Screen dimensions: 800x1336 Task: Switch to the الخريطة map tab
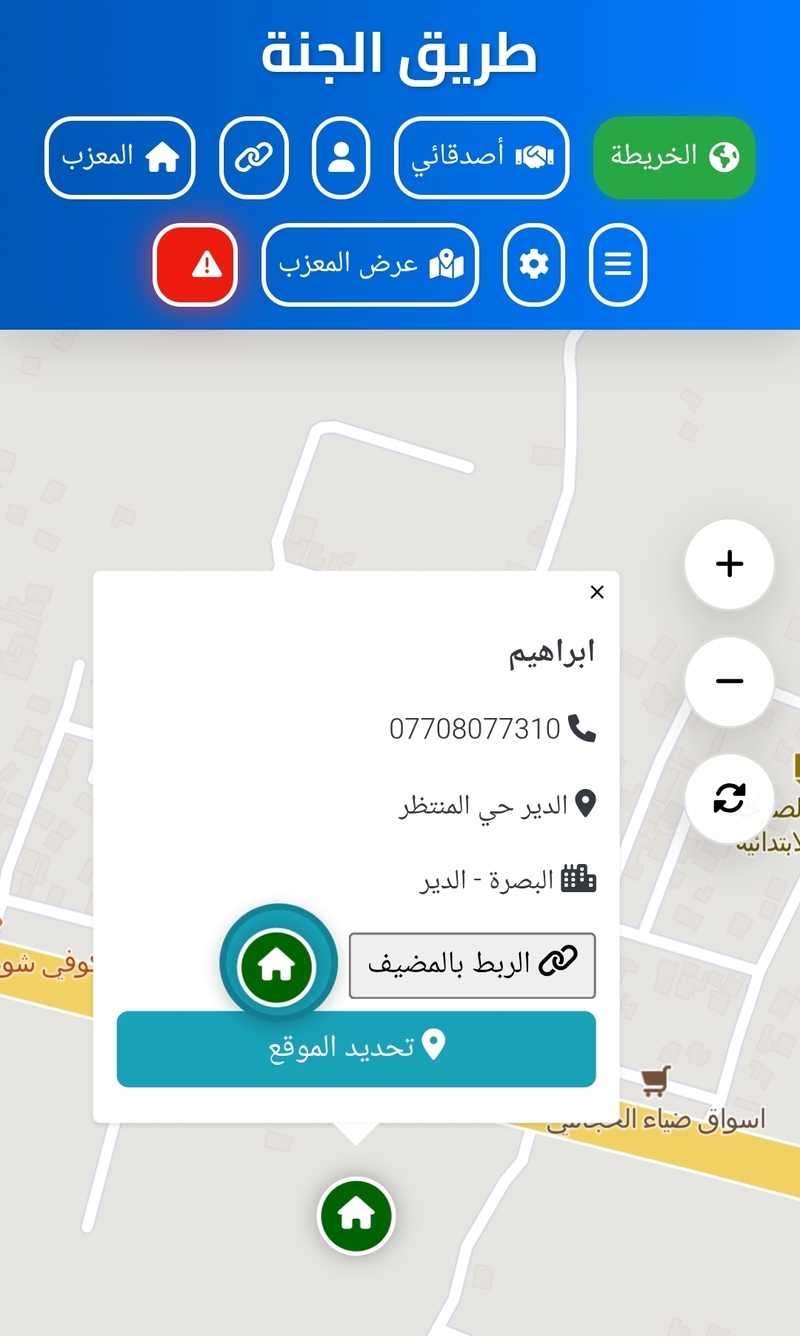click(x=674, y=158)
